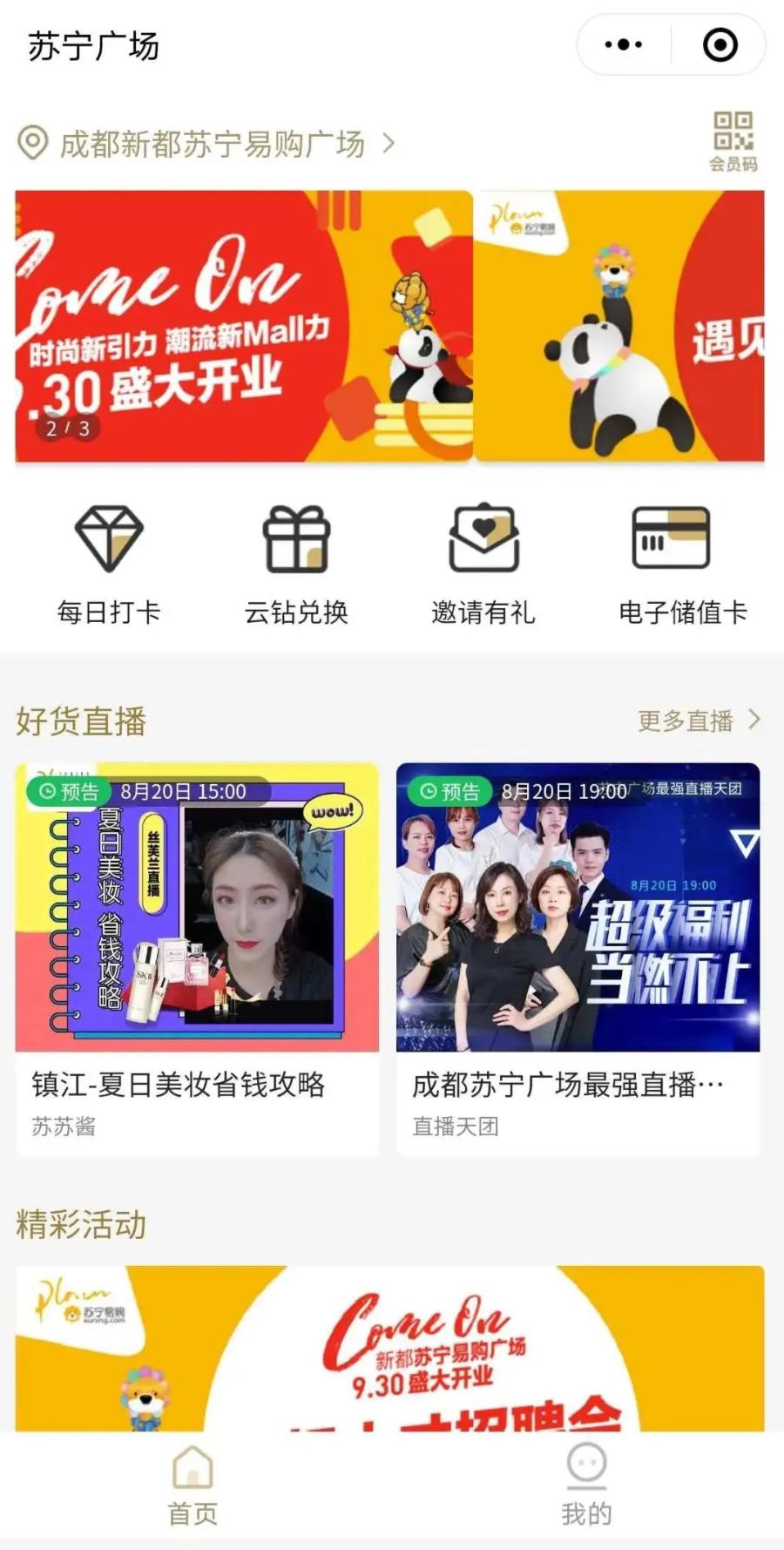
Task: Tap the mini-program close capsule icon
Action: [x=720, y=44]
